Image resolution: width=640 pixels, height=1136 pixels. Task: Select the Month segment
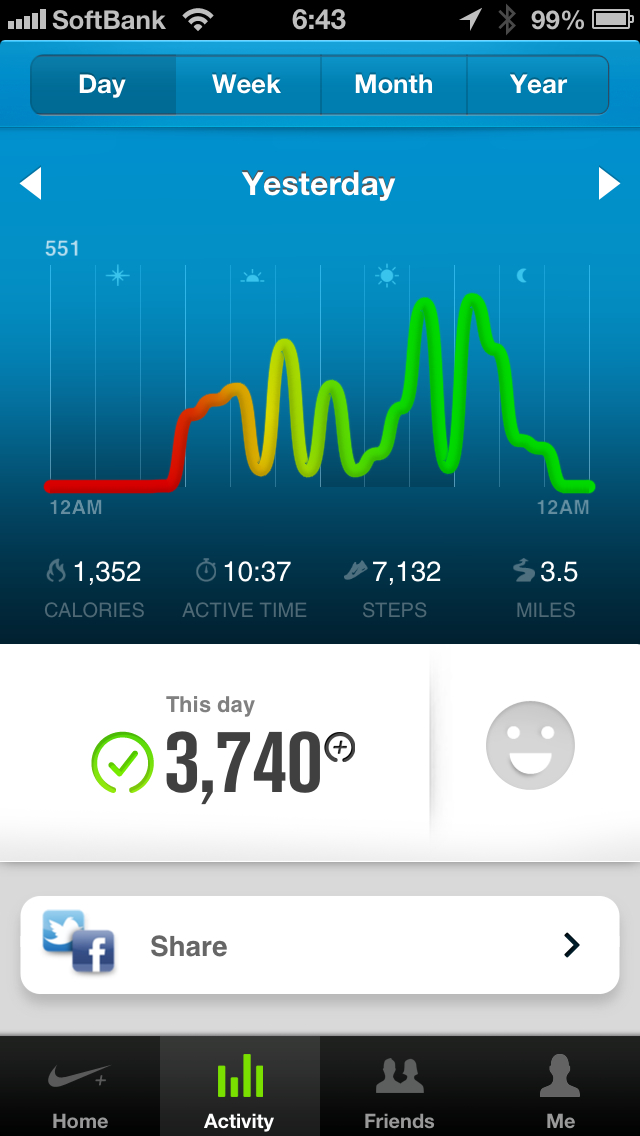point(393,85)
